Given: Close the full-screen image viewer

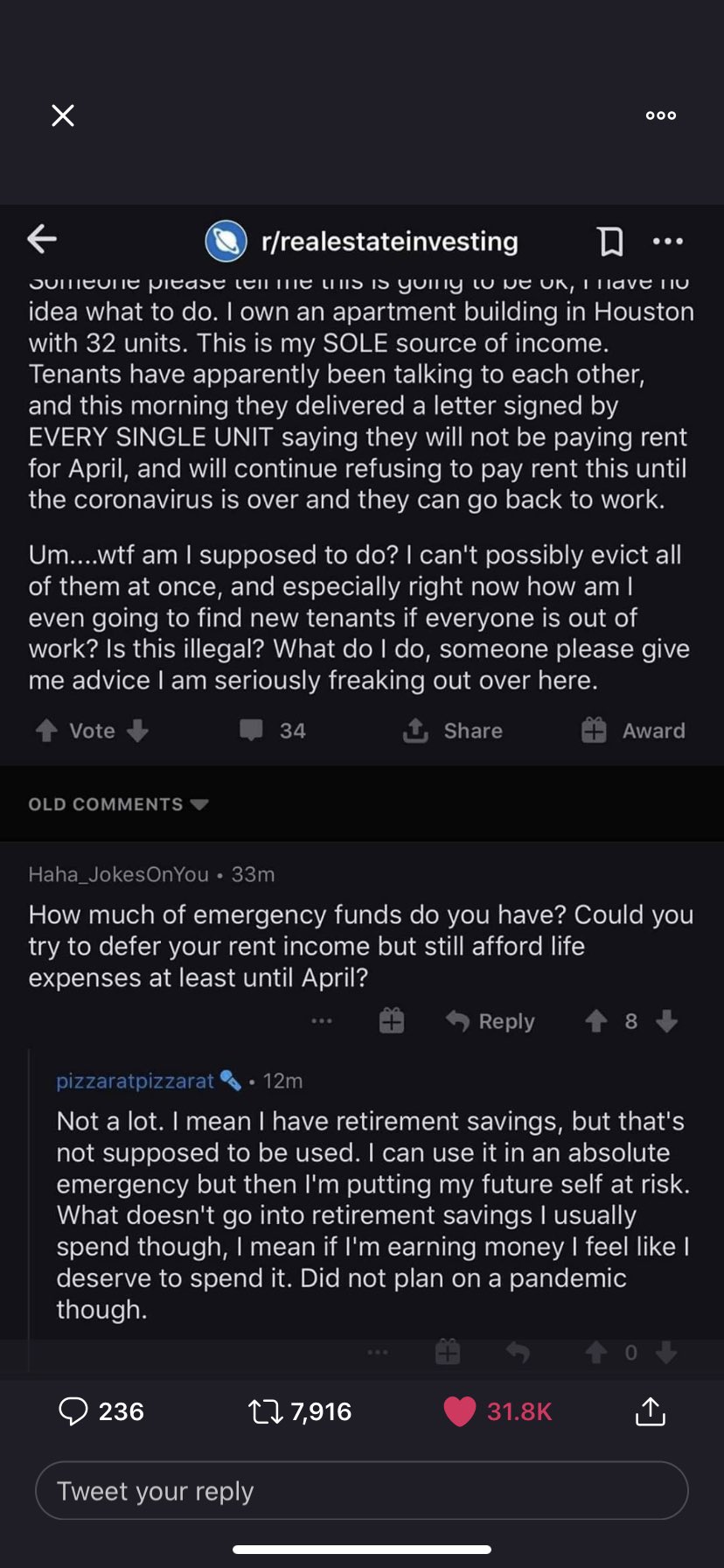Looking at the screenshot, I should pyautogui.click(x=63, y=115).
